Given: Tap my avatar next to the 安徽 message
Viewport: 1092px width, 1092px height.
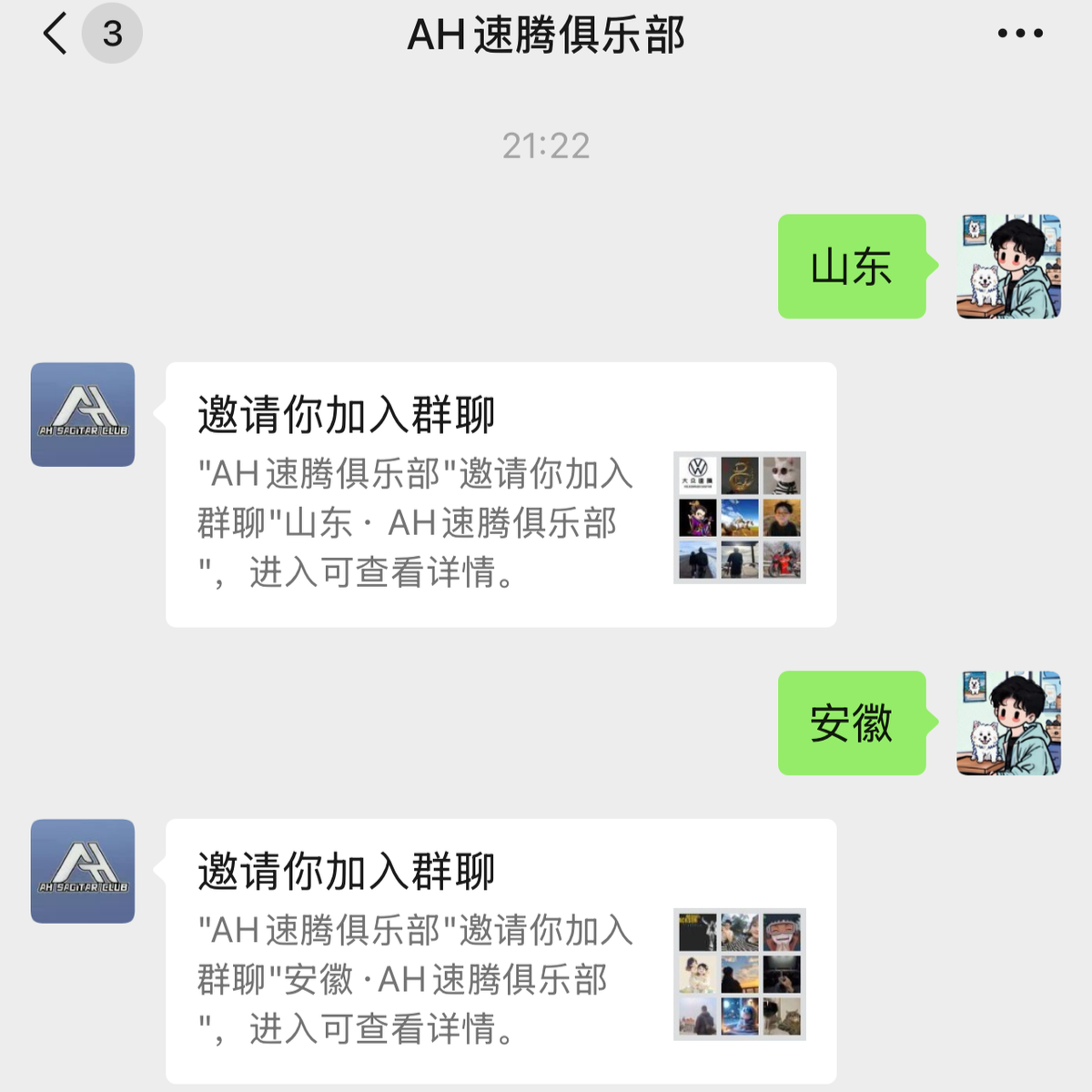Looking at the screenshot, I should [x=1008, y=723].
